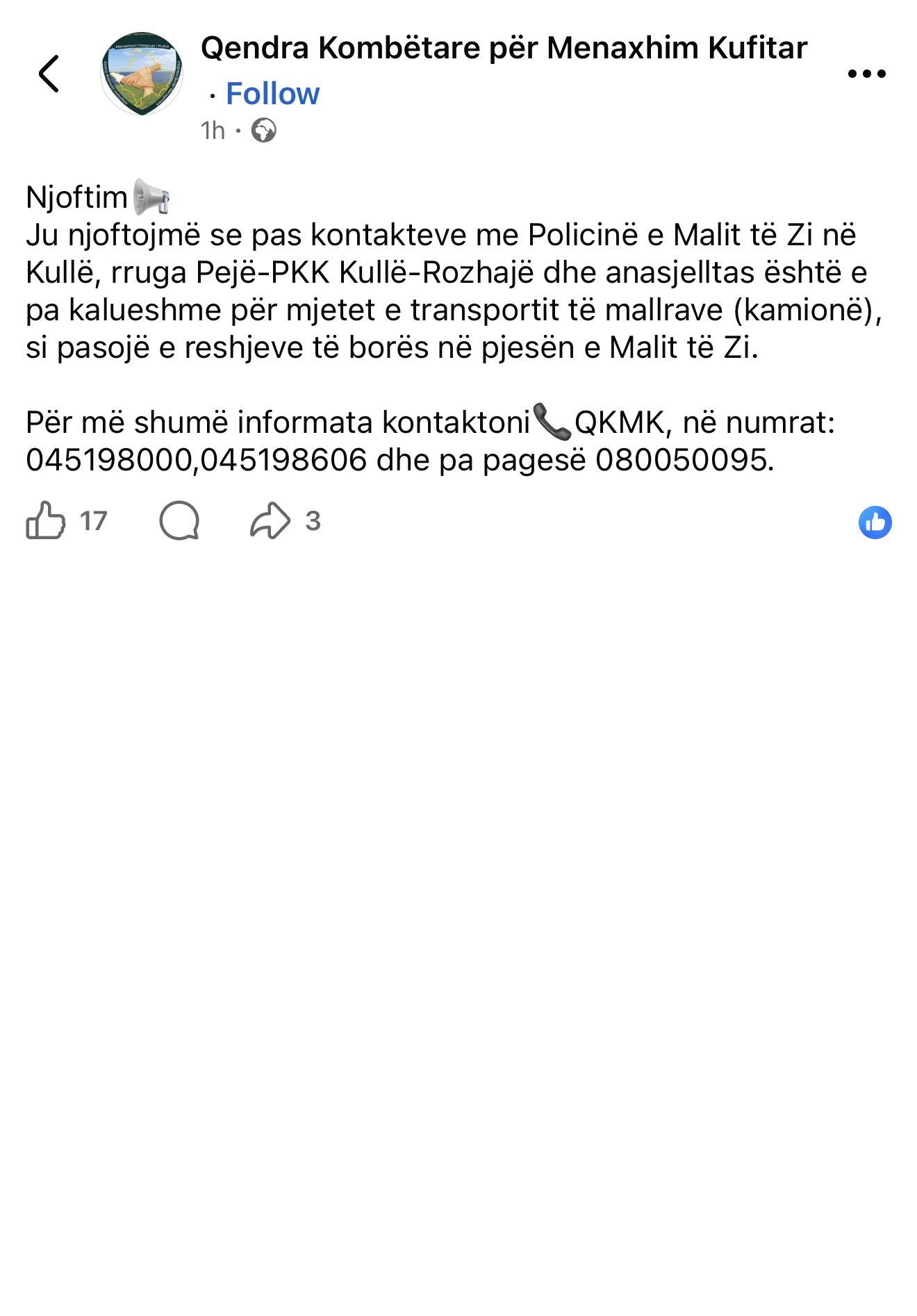The width and height of the screenshot is (917, 1316).
Task: Go back using the top-left arrow
Action: [49, 74]
